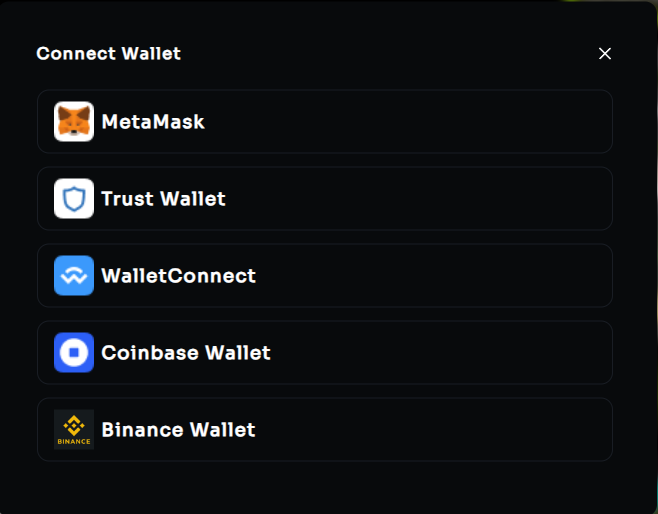658x514 pixels.
Task: Close the Connect Wallet dialog
Action: coord(604,54)
